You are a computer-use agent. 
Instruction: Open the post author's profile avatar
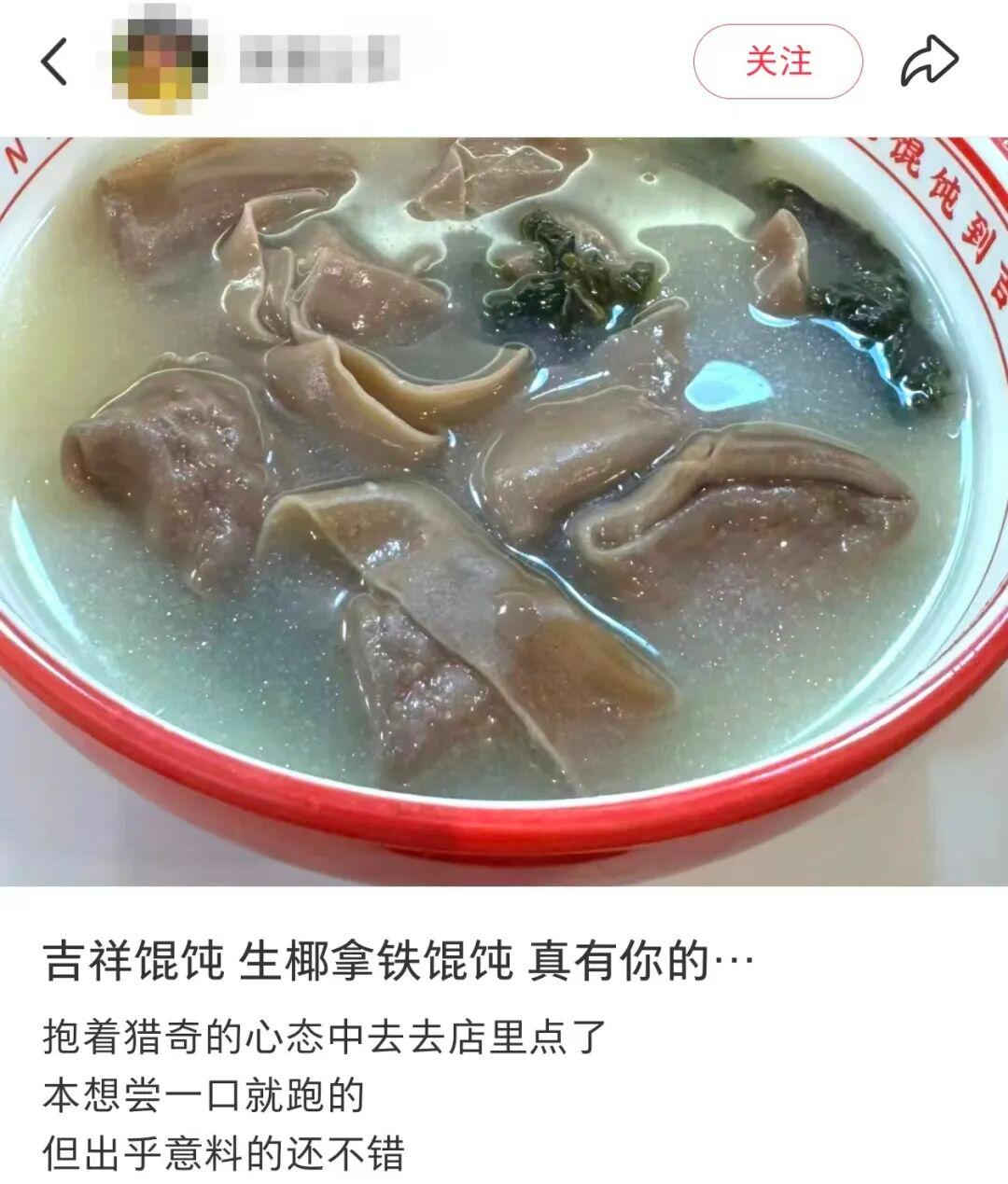pyautogui.click(x=160, y=62)
